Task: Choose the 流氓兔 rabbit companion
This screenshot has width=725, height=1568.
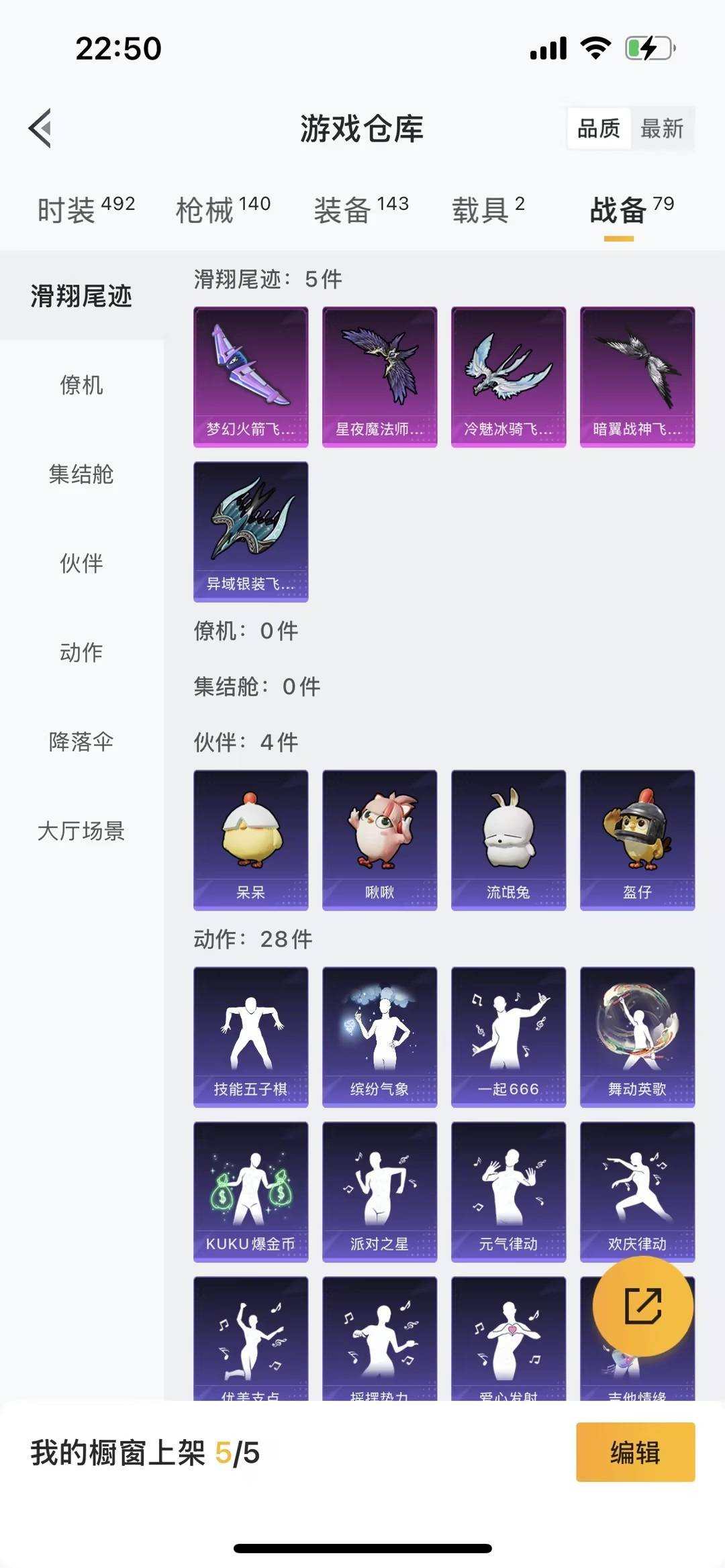Action: coord(508,839)
